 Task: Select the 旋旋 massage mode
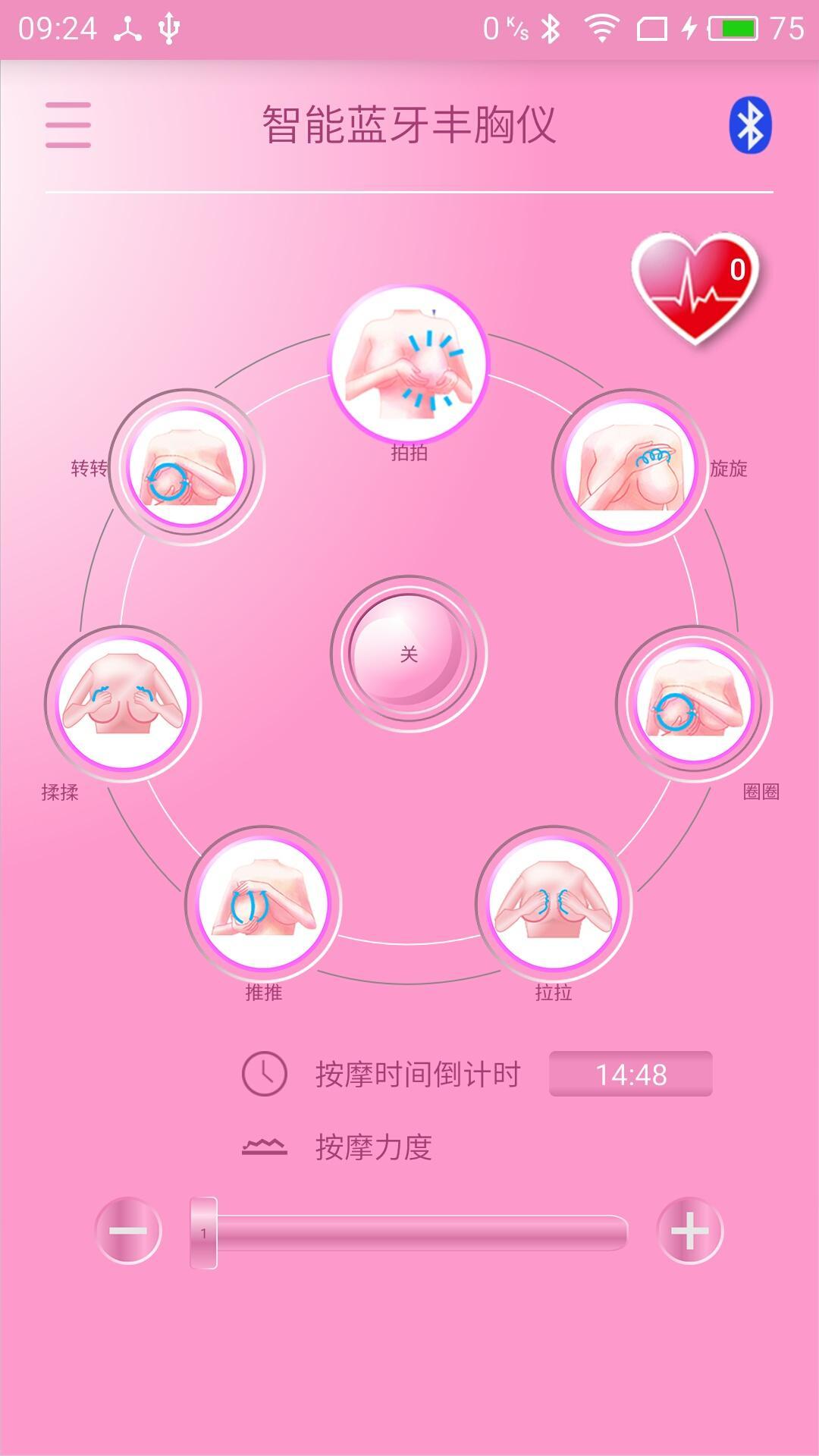pyautogui.click(x=630, y=466)
